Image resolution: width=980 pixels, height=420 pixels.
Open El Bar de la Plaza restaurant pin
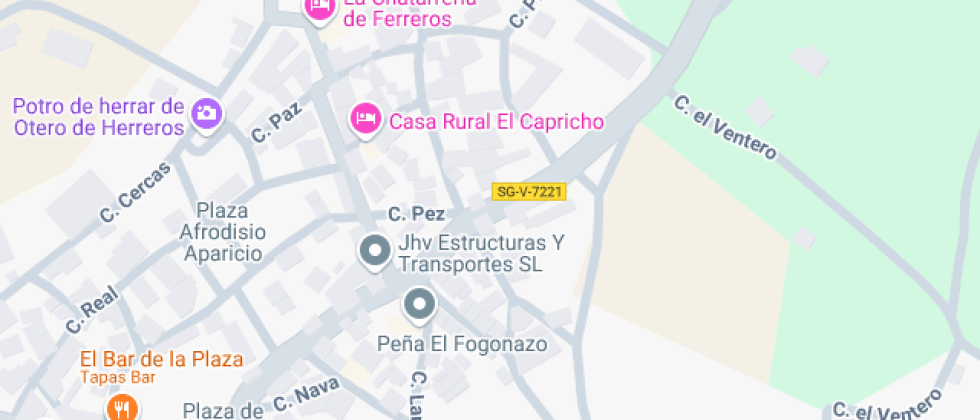coord(122,407)
